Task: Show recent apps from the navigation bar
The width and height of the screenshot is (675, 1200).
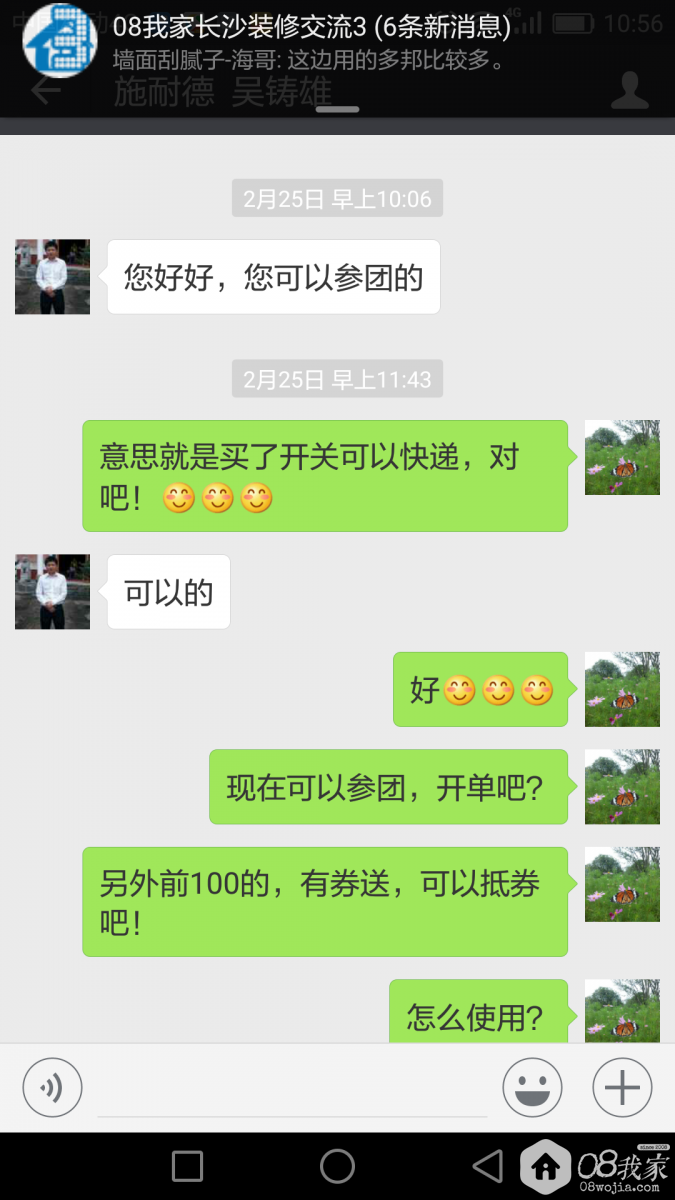Action: click(187, 1166)
